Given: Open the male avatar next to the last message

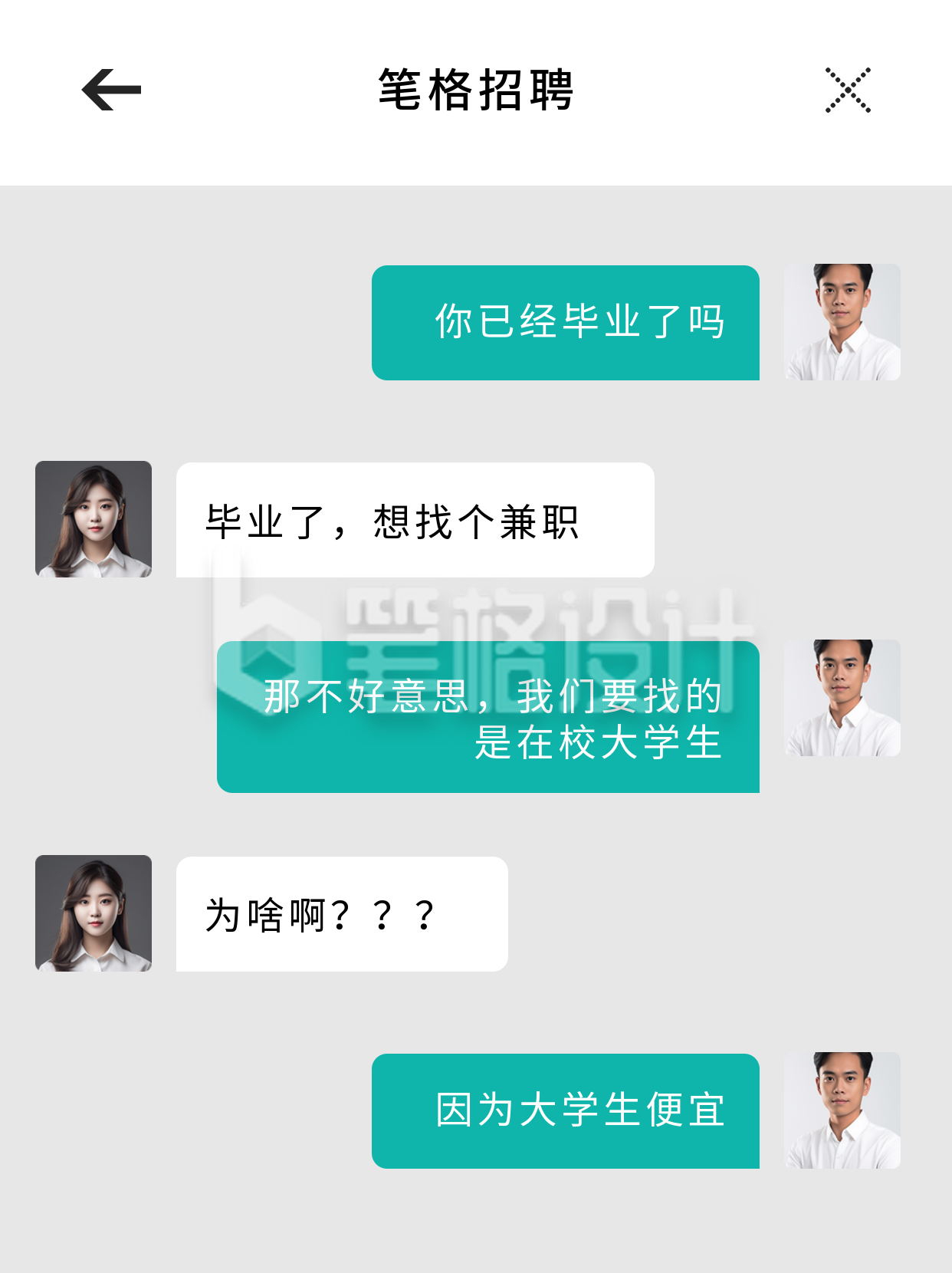Looking at the screenshot, I should coord(842,1110).
